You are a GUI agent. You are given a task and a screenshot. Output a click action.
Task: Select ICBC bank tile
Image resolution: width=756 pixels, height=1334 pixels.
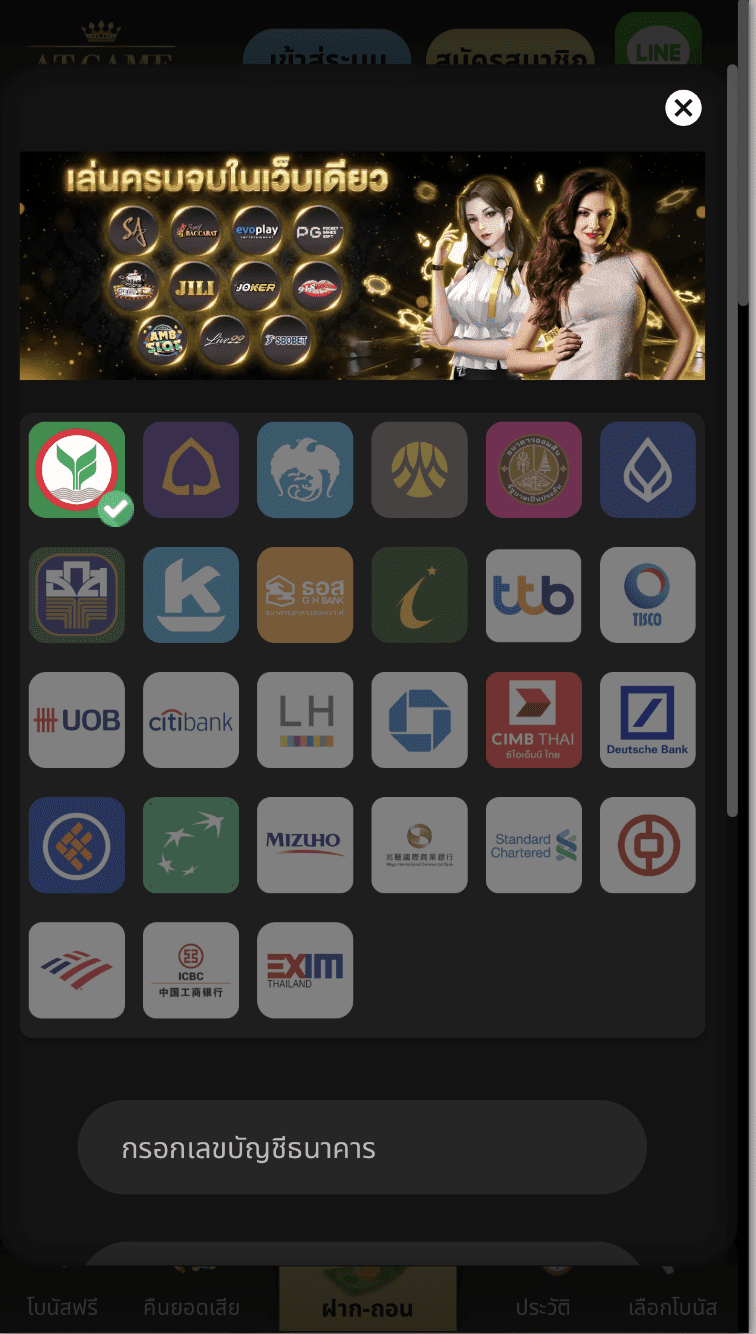tap(191, 970)
